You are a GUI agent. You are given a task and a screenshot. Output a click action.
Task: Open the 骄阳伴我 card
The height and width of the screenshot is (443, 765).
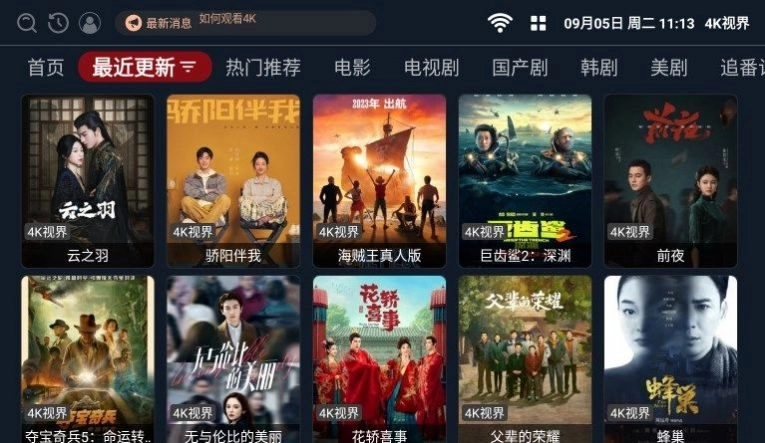tap(233, 180)
